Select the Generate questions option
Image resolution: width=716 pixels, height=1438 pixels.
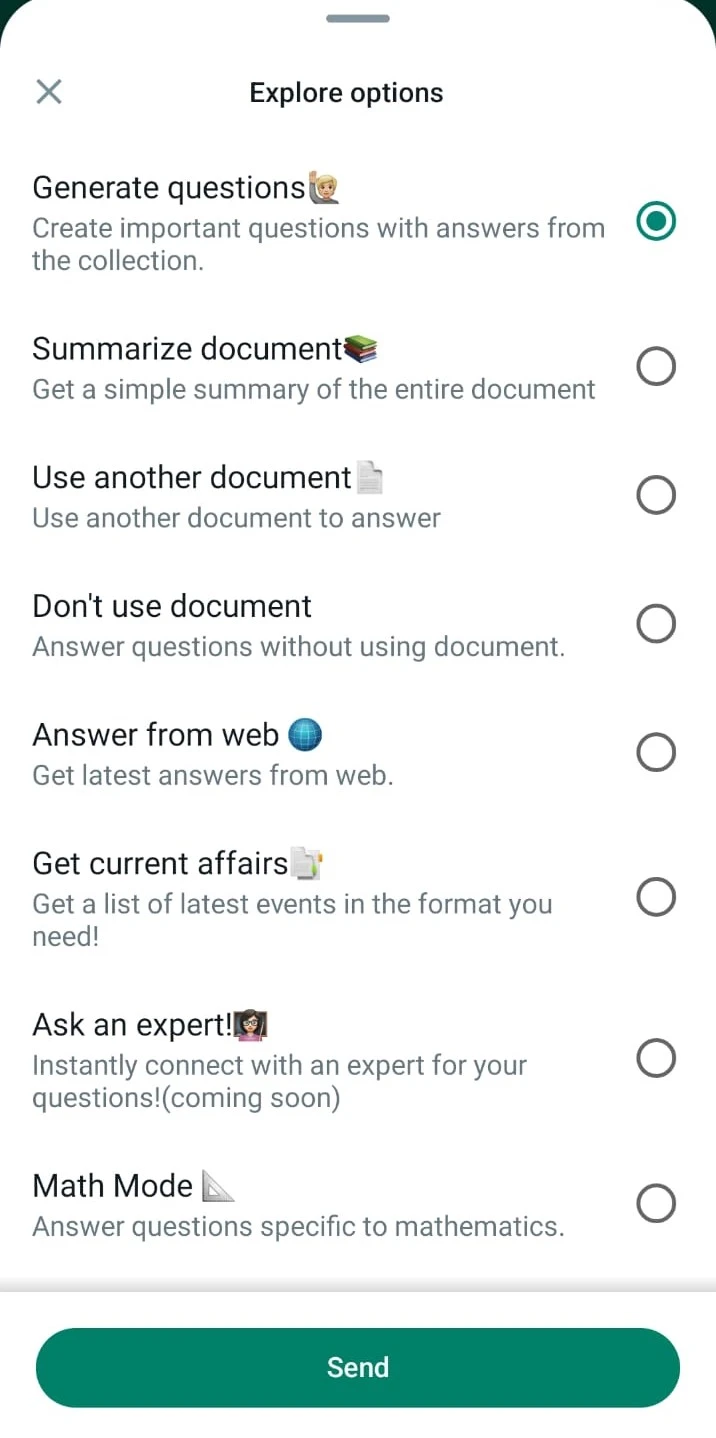[655, 221]
